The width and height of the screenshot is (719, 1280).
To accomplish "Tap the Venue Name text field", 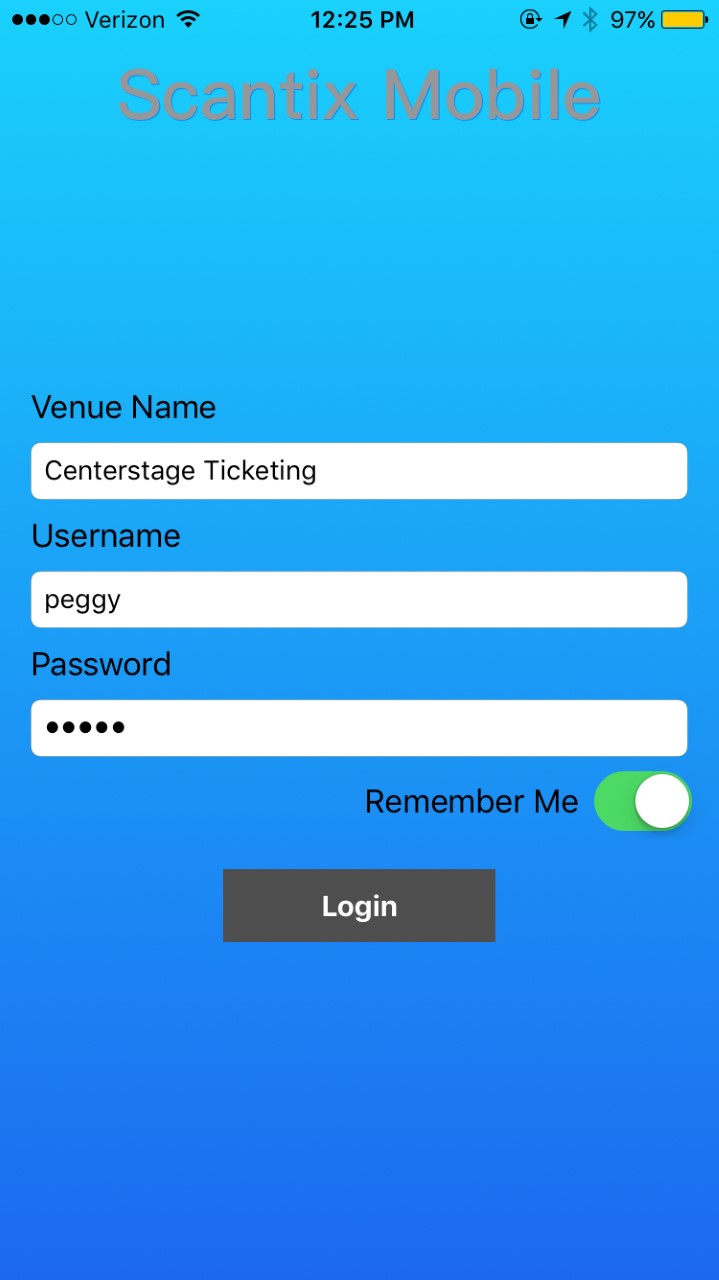I will click(x=359, y=471).
